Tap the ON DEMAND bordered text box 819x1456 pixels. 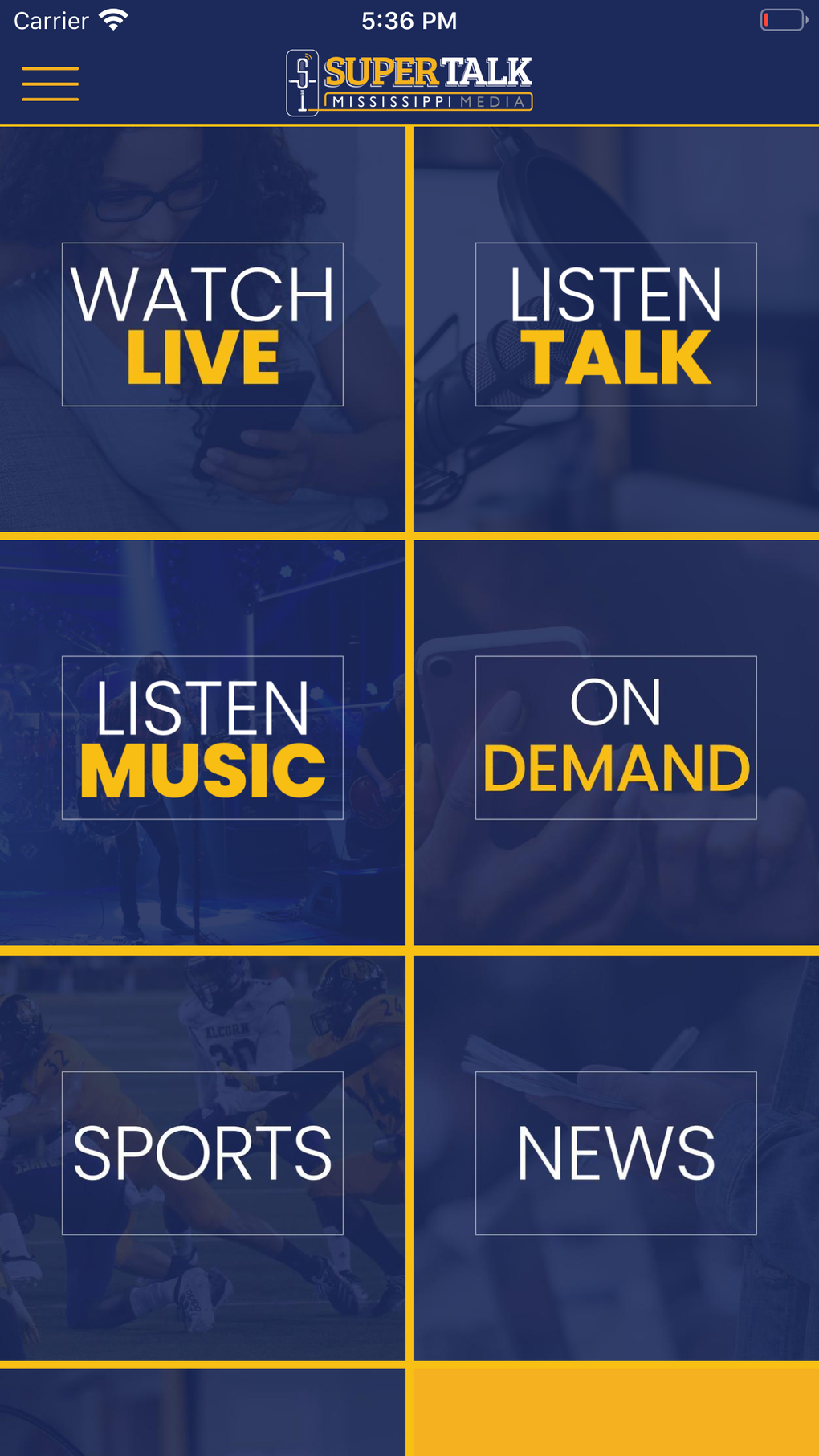(615, 738)
